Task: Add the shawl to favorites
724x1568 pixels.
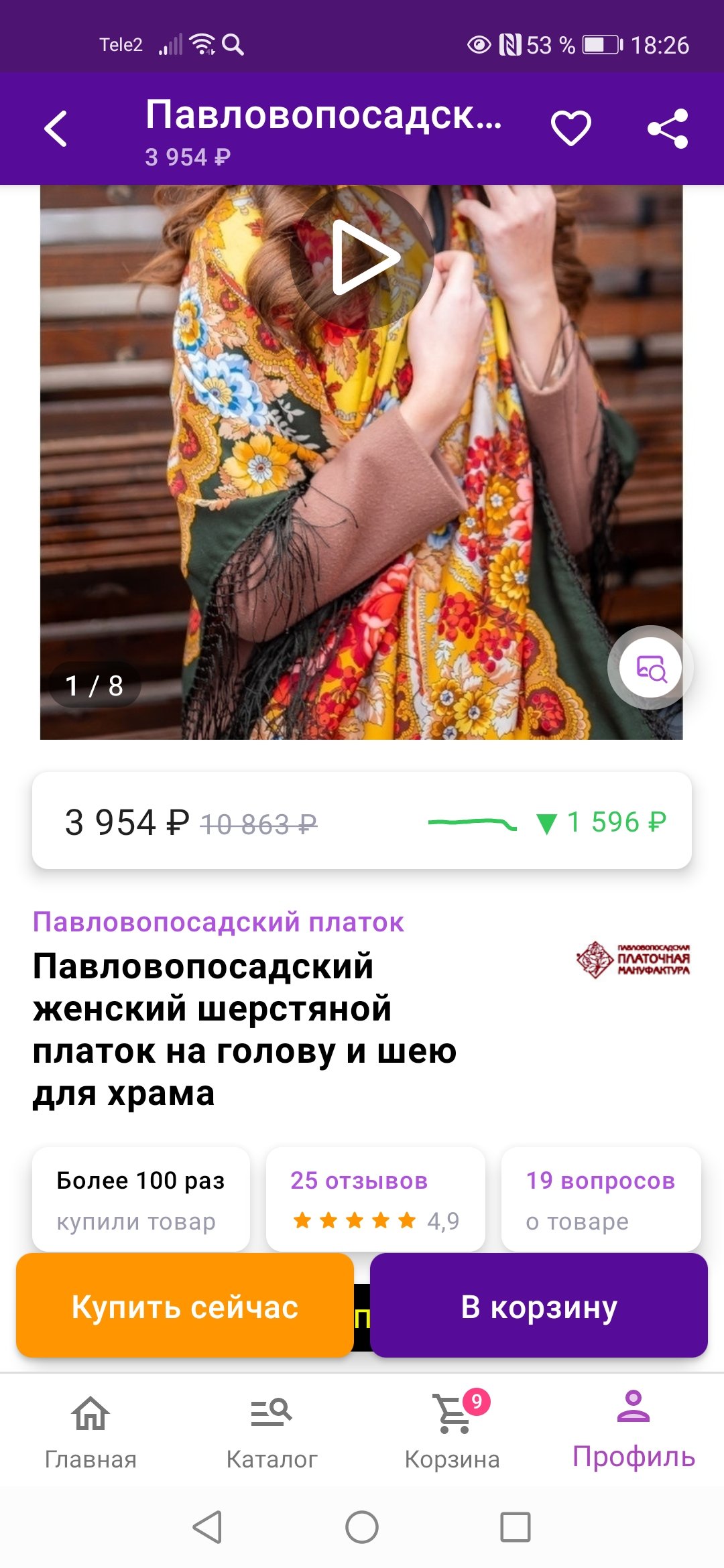Action: (570, 128)
